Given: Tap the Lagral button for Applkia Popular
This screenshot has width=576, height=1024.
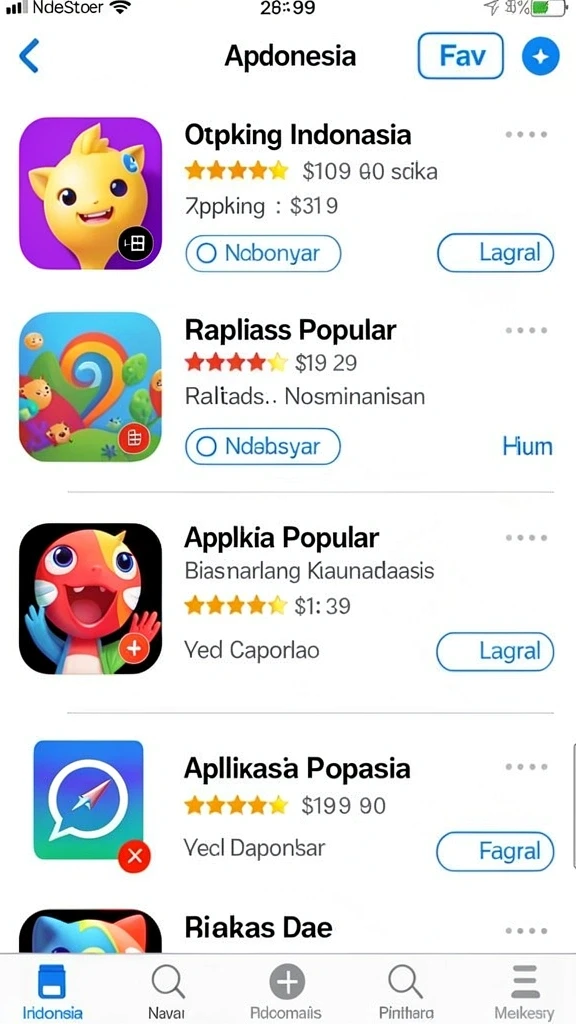Looking at the screenshot, I should (x=495, y=652).
